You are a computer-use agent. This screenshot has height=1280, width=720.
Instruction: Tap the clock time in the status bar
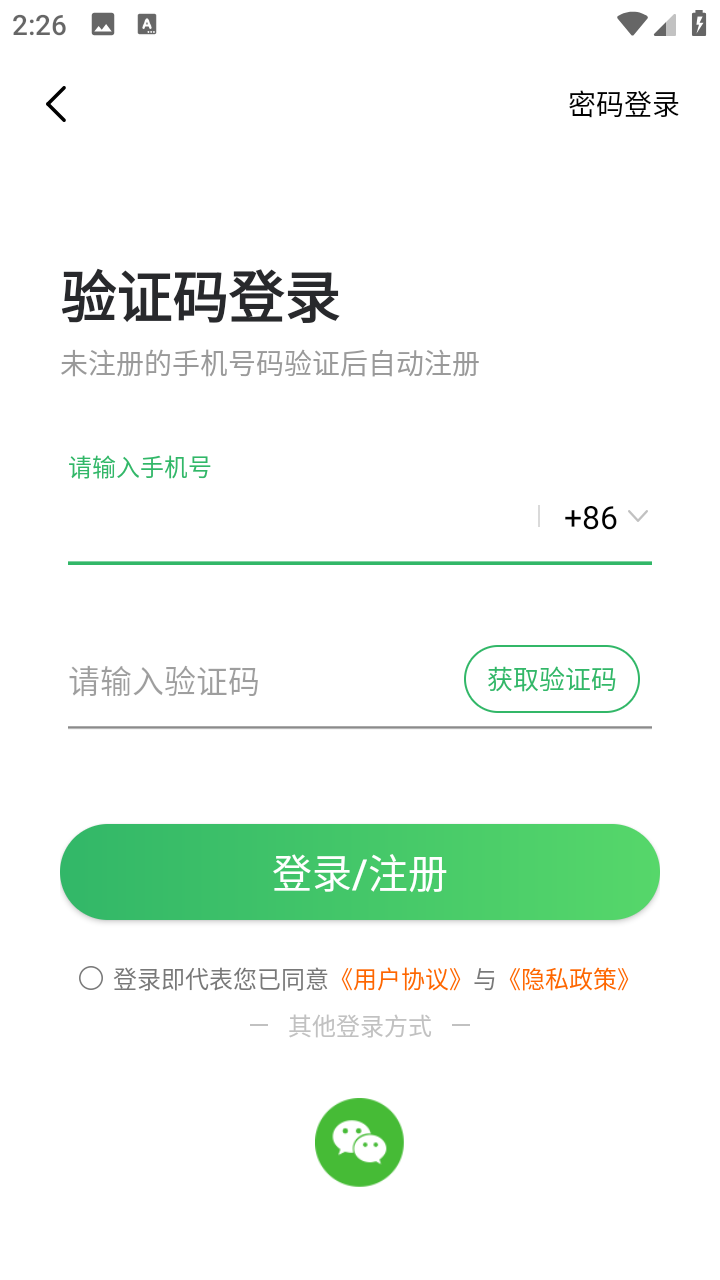pyautogui.click(x=38, y=25)
